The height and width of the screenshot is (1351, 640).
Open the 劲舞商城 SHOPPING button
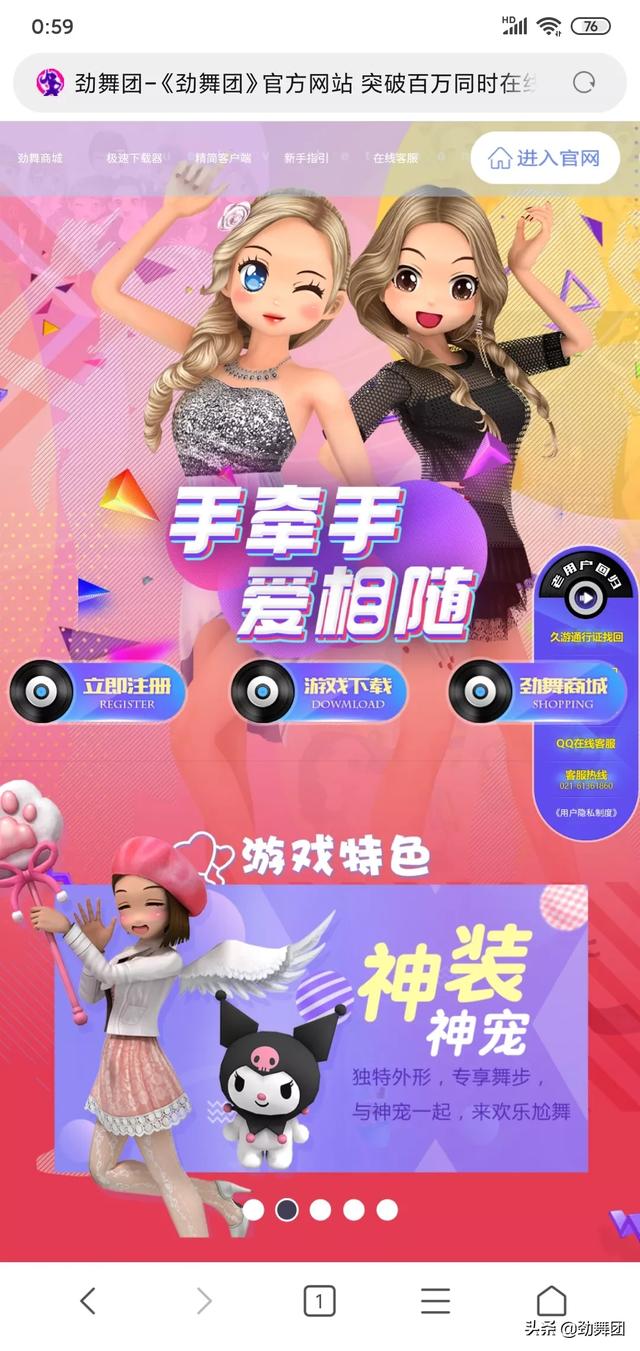[538, 692]
